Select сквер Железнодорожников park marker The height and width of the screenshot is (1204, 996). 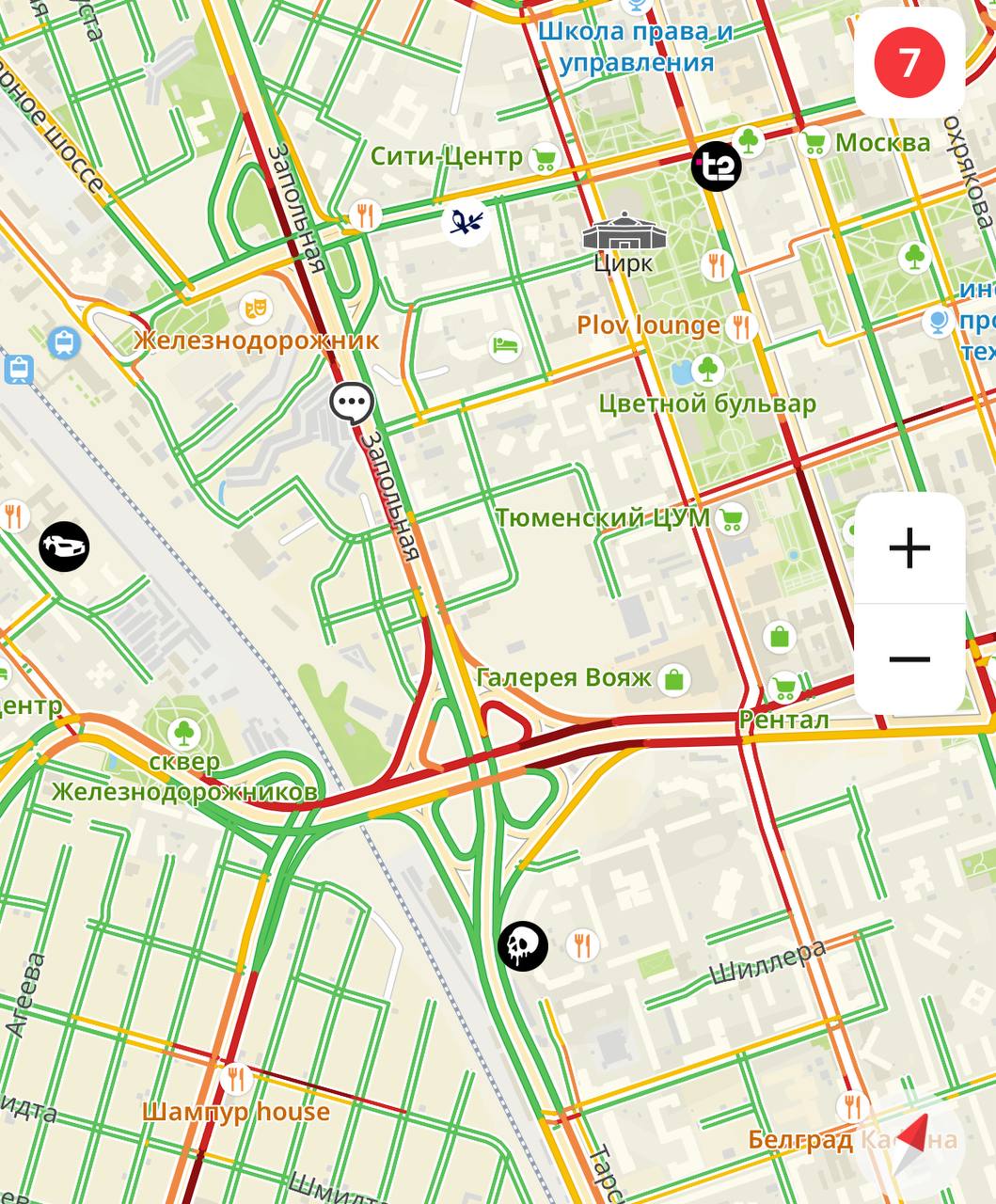pos(183,731)
